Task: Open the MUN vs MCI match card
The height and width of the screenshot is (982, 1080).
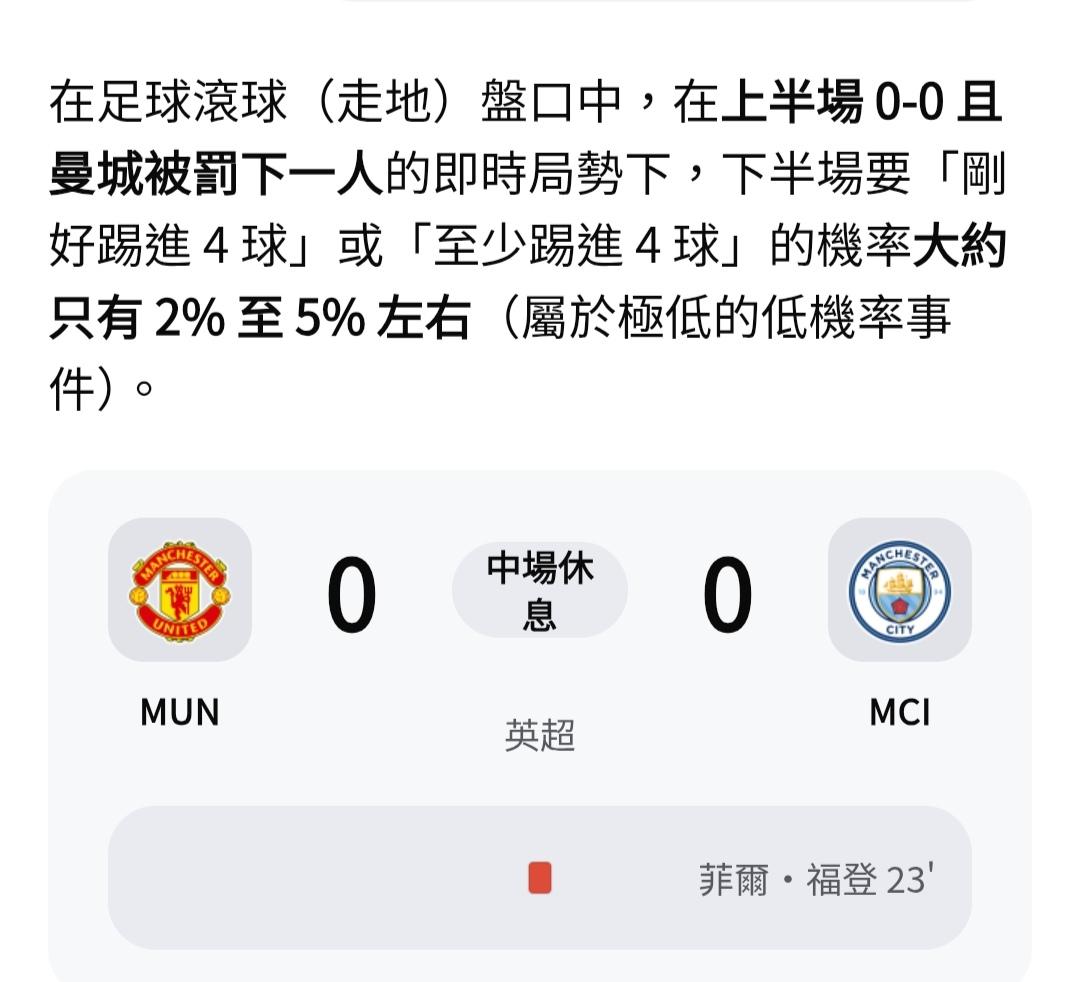Action: 539,726
